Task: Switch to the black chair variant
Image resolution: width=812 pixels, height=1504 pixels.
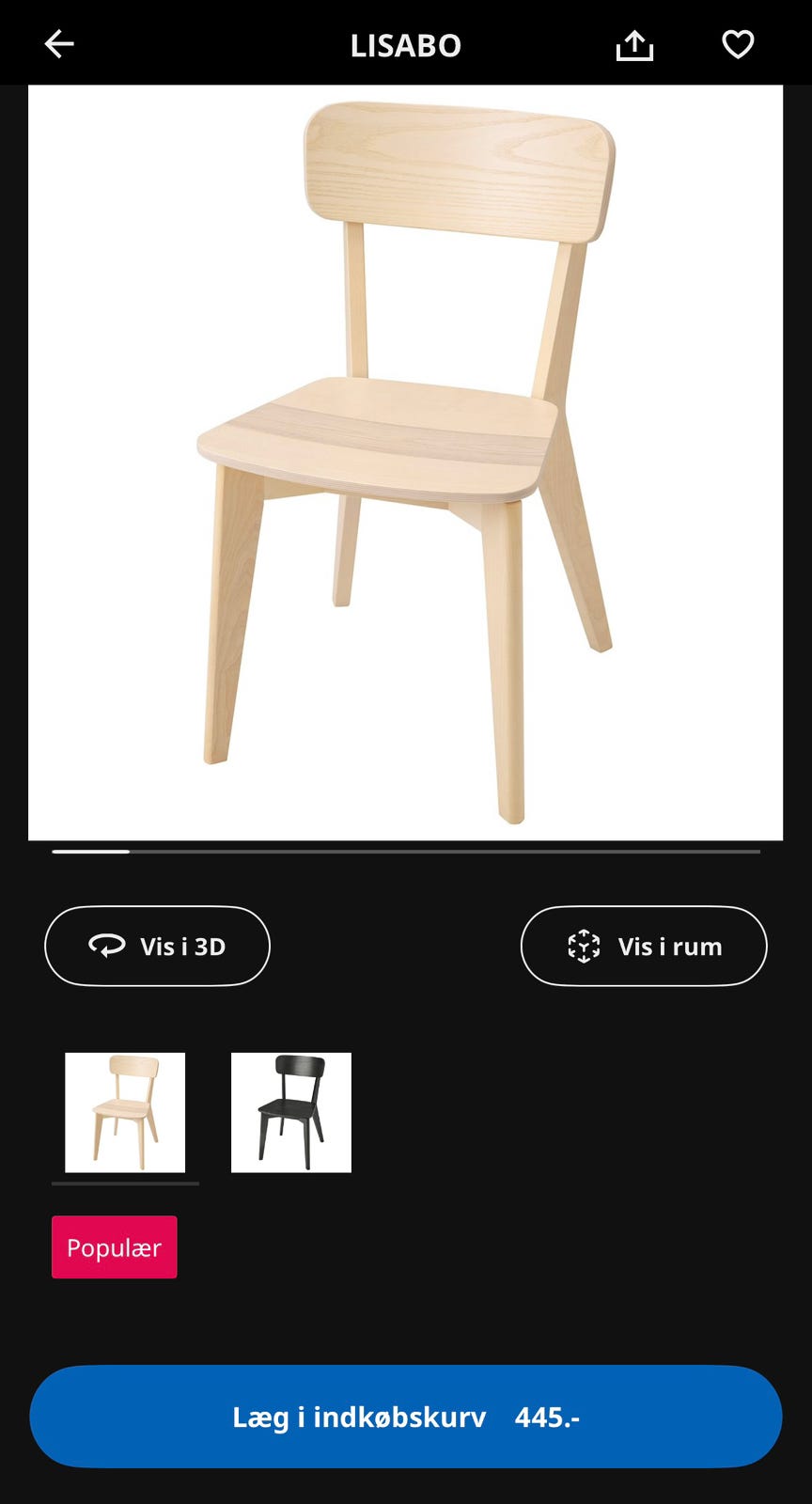Action: pos(290,1112)
